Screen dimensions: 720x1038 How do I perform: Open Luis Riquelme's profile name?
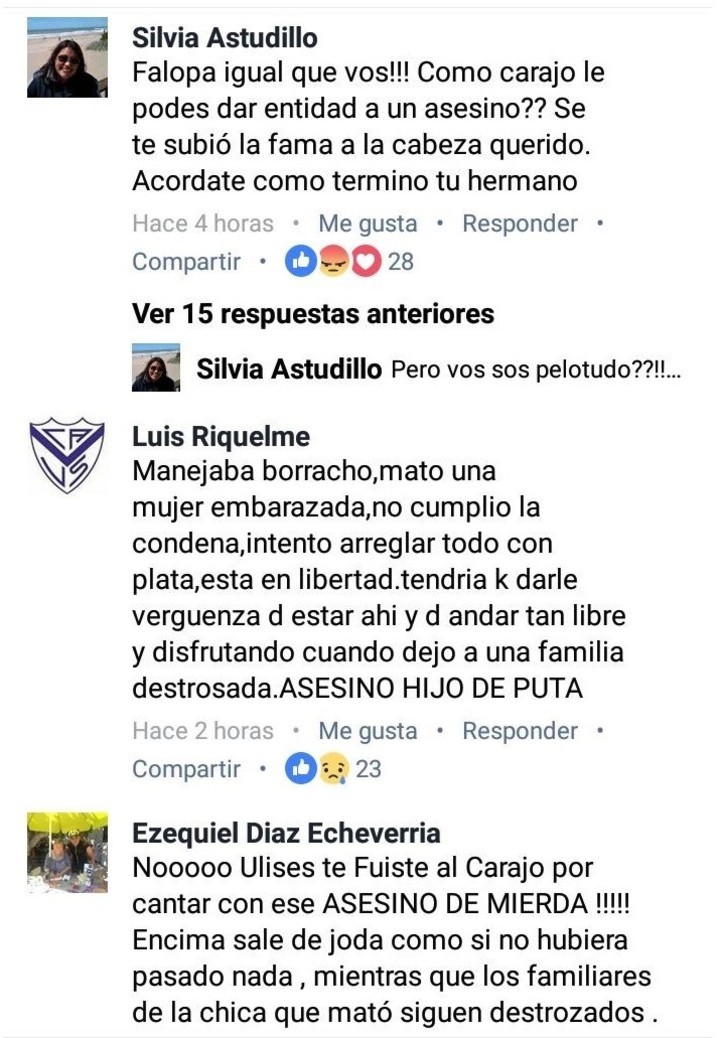(x=221, y=437)
